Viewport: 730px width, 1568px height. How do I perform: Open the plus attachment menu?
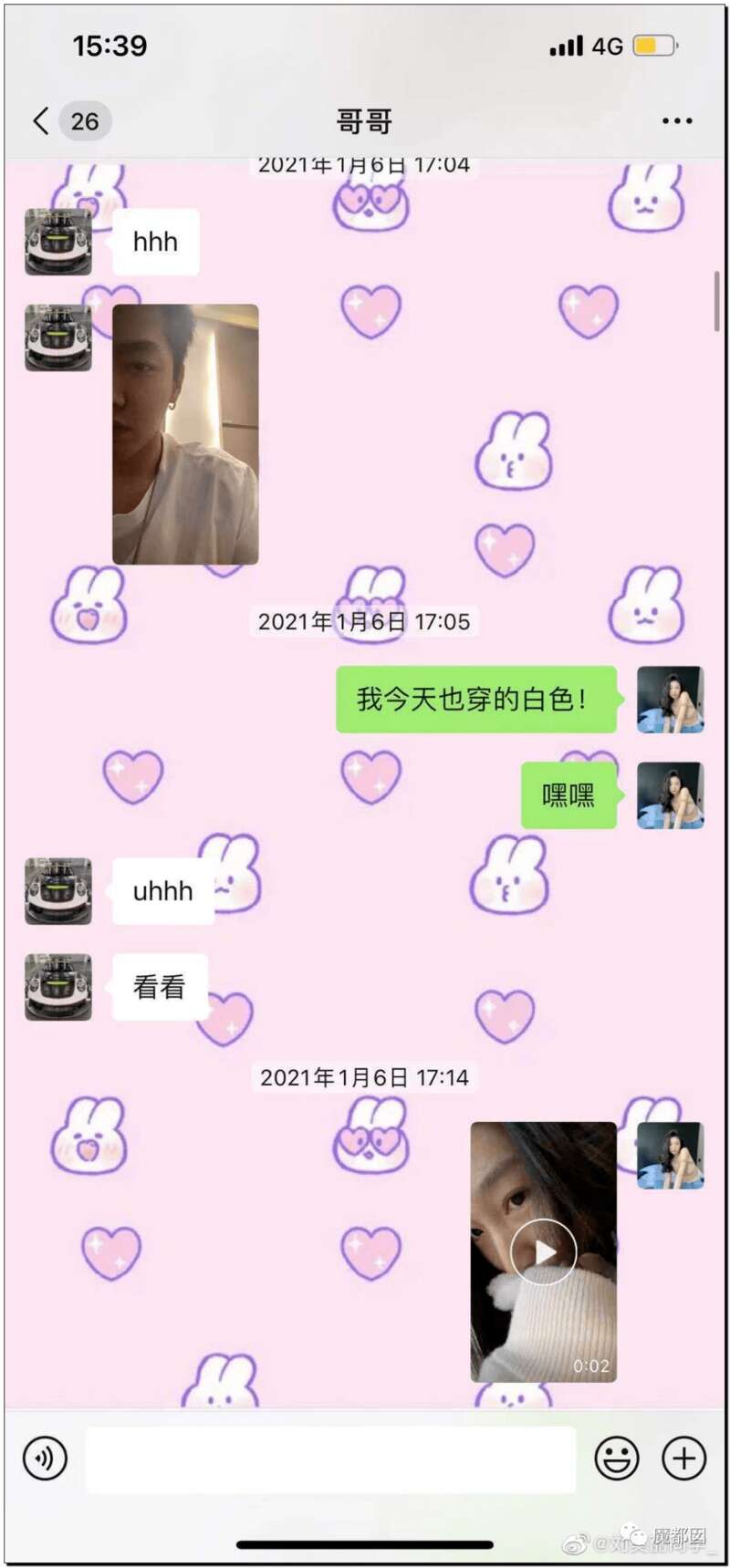[683, 1458]
